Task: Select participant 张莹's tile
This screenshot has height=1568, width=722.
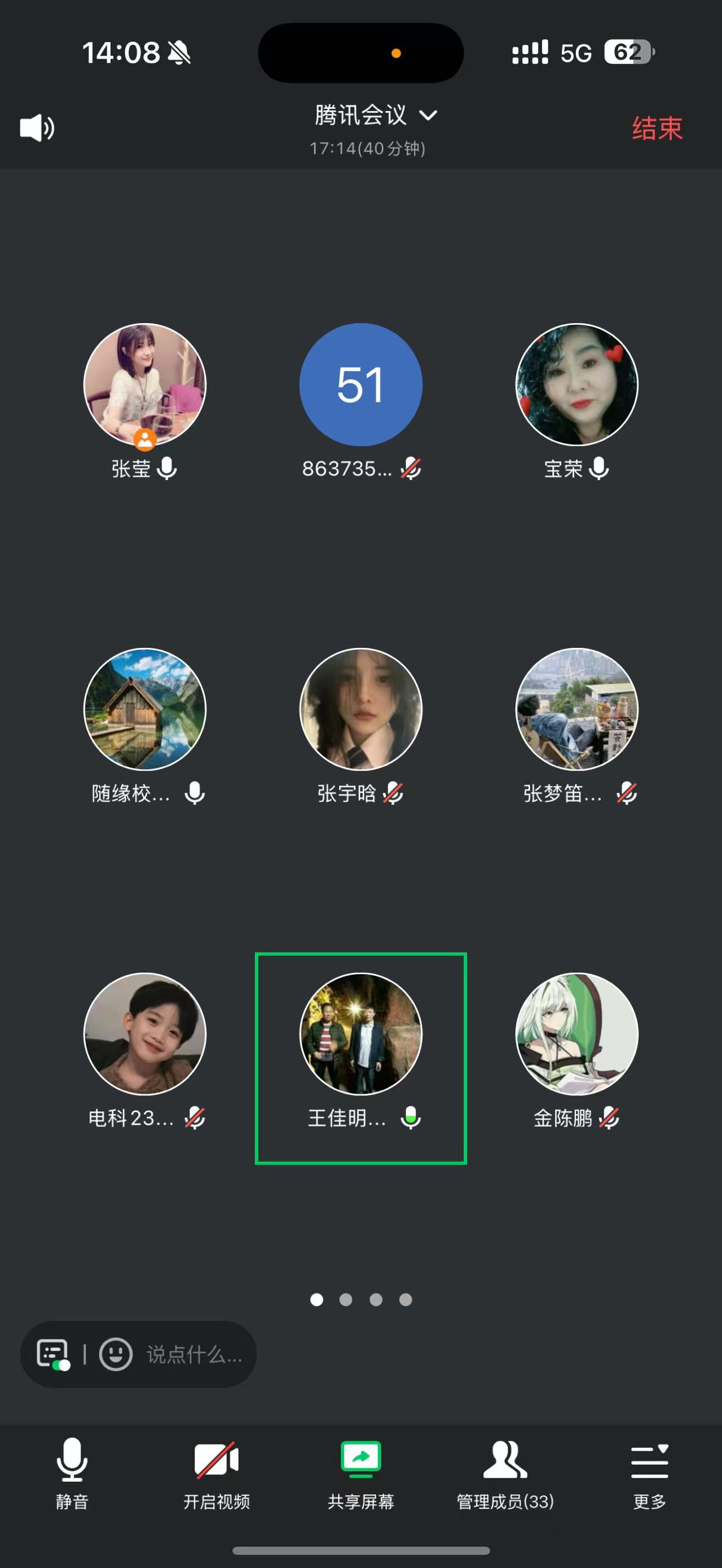Action: click(145, 385)
